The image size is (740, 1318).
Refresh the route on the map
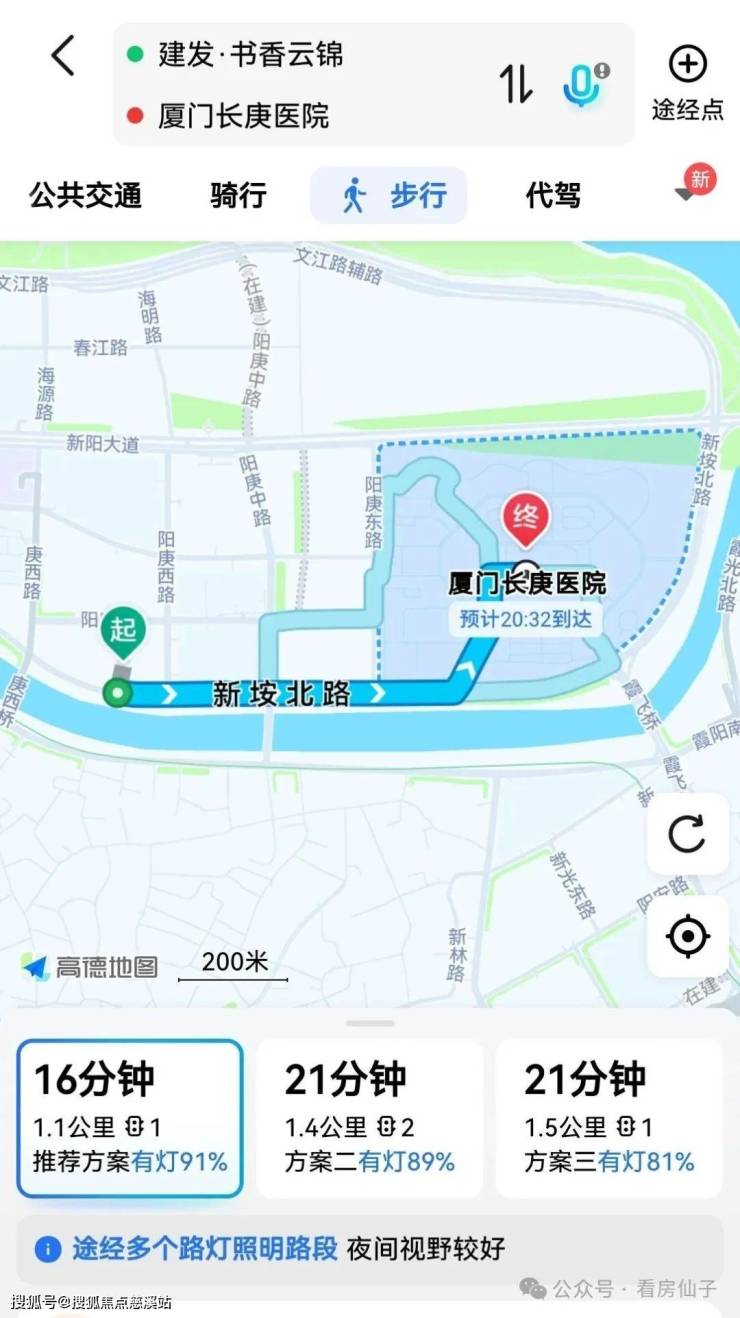[x=687, y=834]
